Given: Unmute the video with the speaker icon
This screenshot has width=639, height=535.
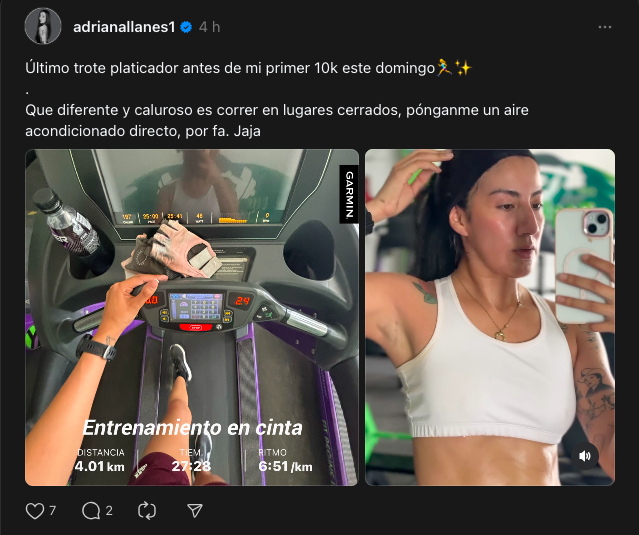Looking at the screenshot, I should tap(585, 456).
